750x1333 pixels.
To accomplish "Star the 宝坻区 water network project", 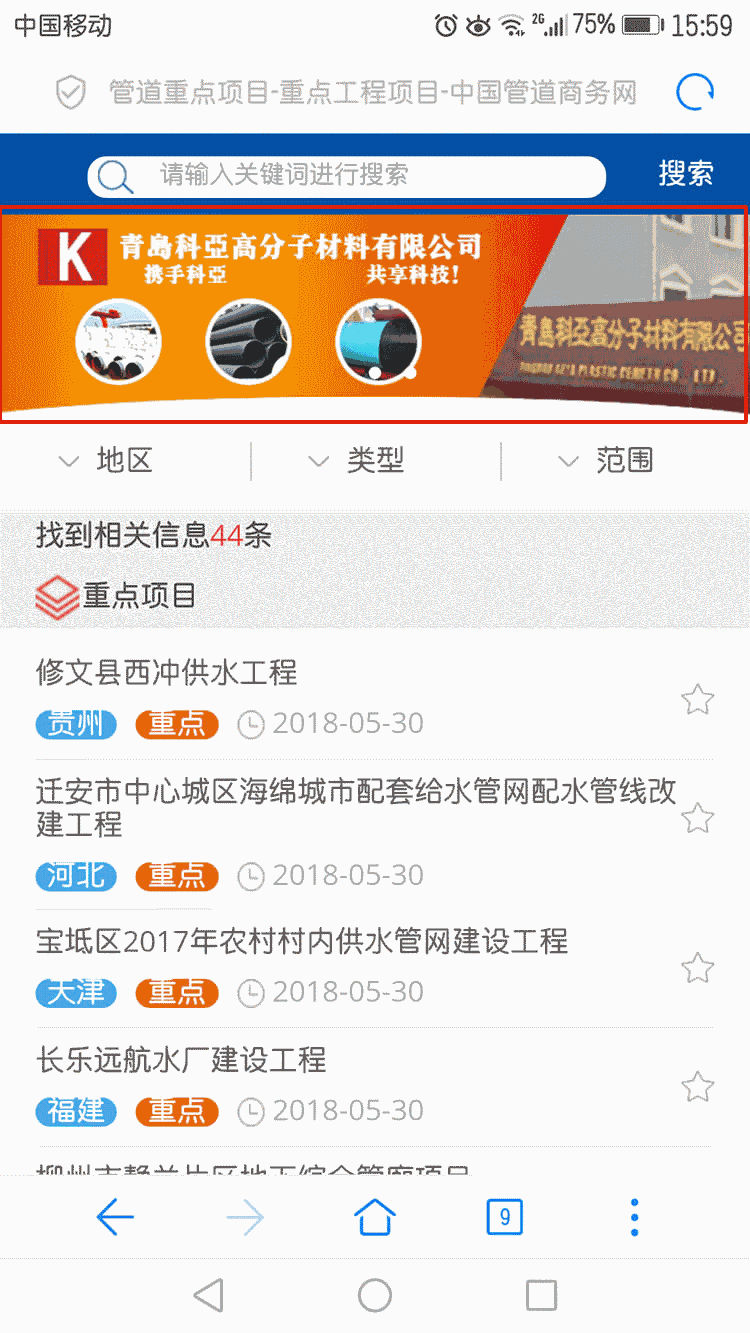I will pos(697,968).
